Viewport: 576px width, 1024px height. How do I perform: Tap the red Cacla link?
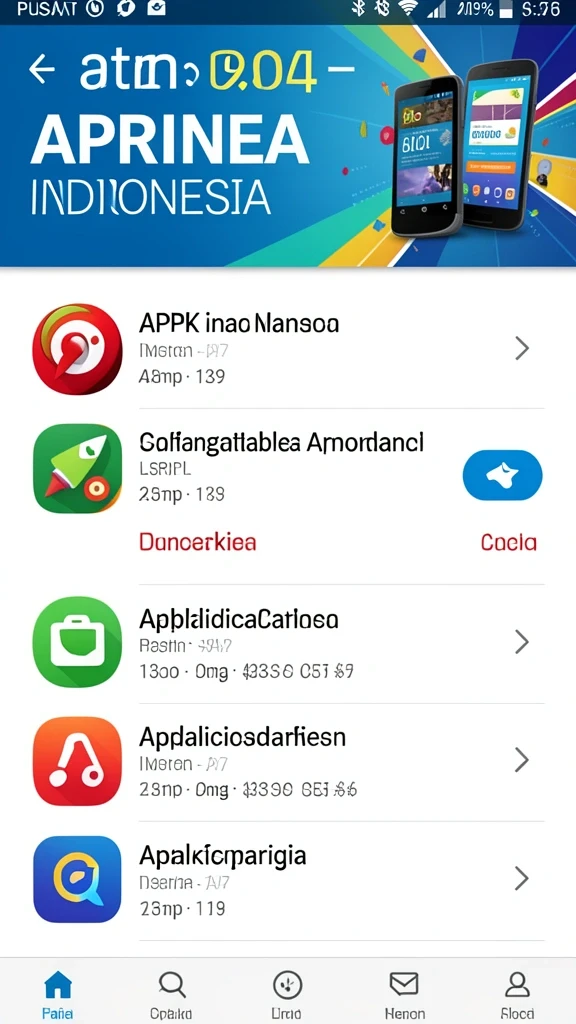(508, 542)
